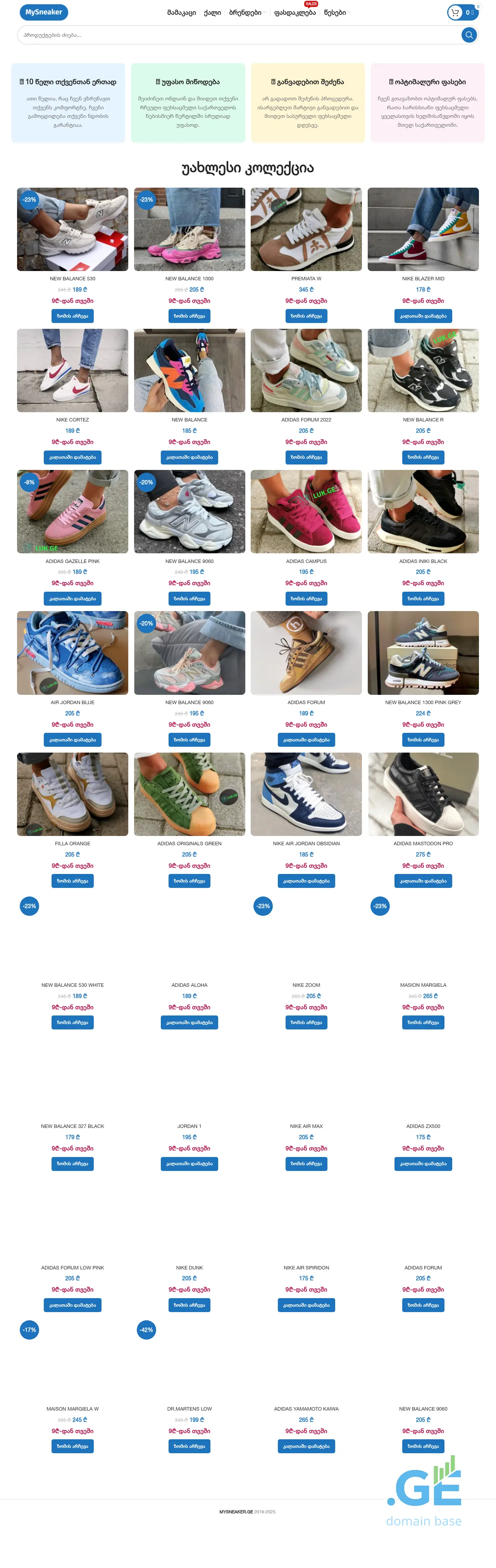Go to the ქალი category
Viewport: 496px width, 1568px height.
pyautogui.click(x=212, y=13)
